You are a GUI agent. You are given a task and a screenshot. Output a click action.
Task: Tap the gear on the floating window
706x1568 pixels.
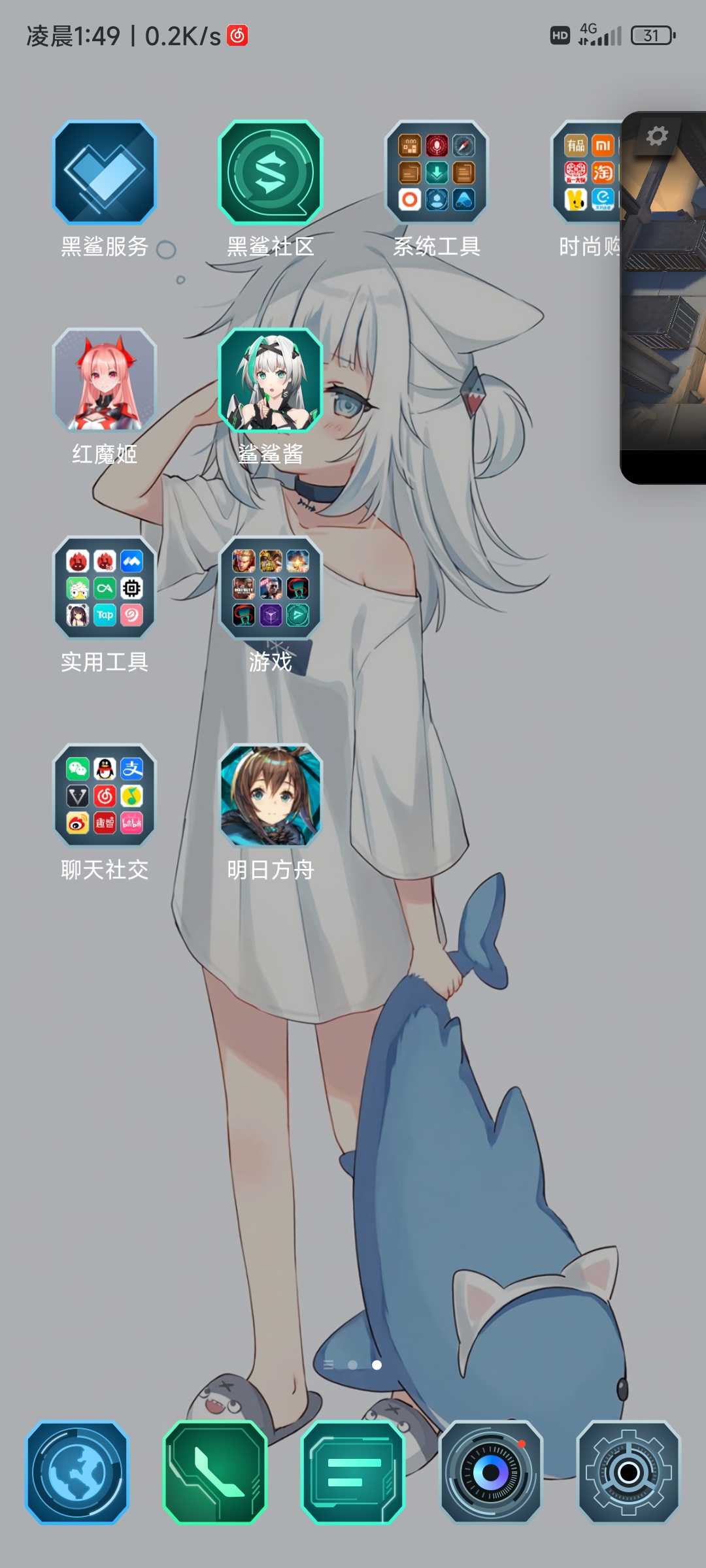657,136
